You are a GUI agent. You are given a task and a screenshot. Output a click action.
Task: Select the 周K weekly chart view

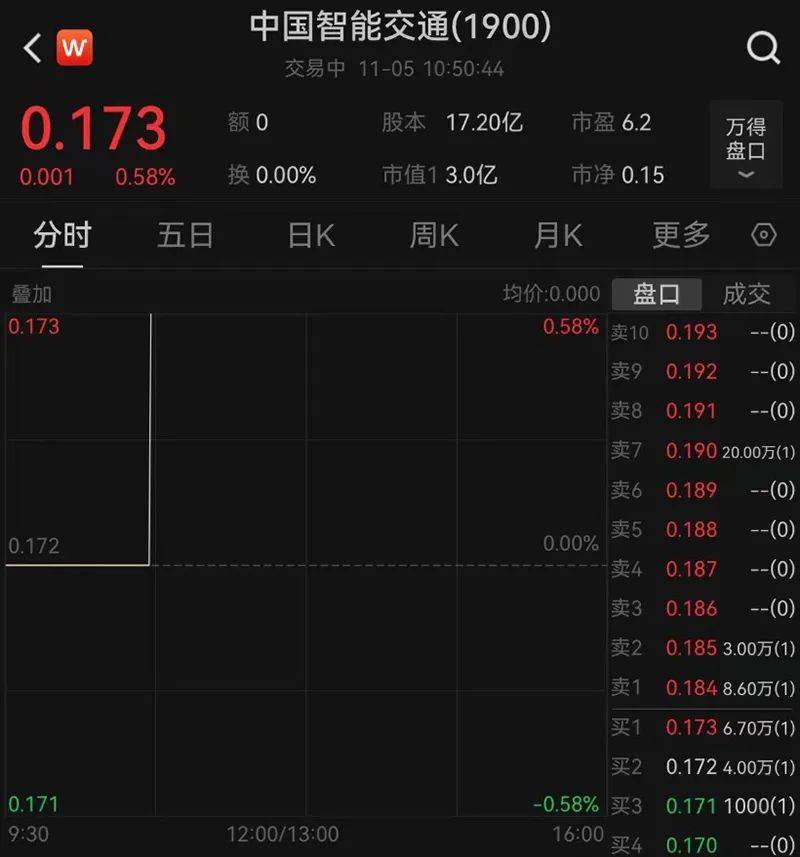pyautogui.click(x=432, y=235)
